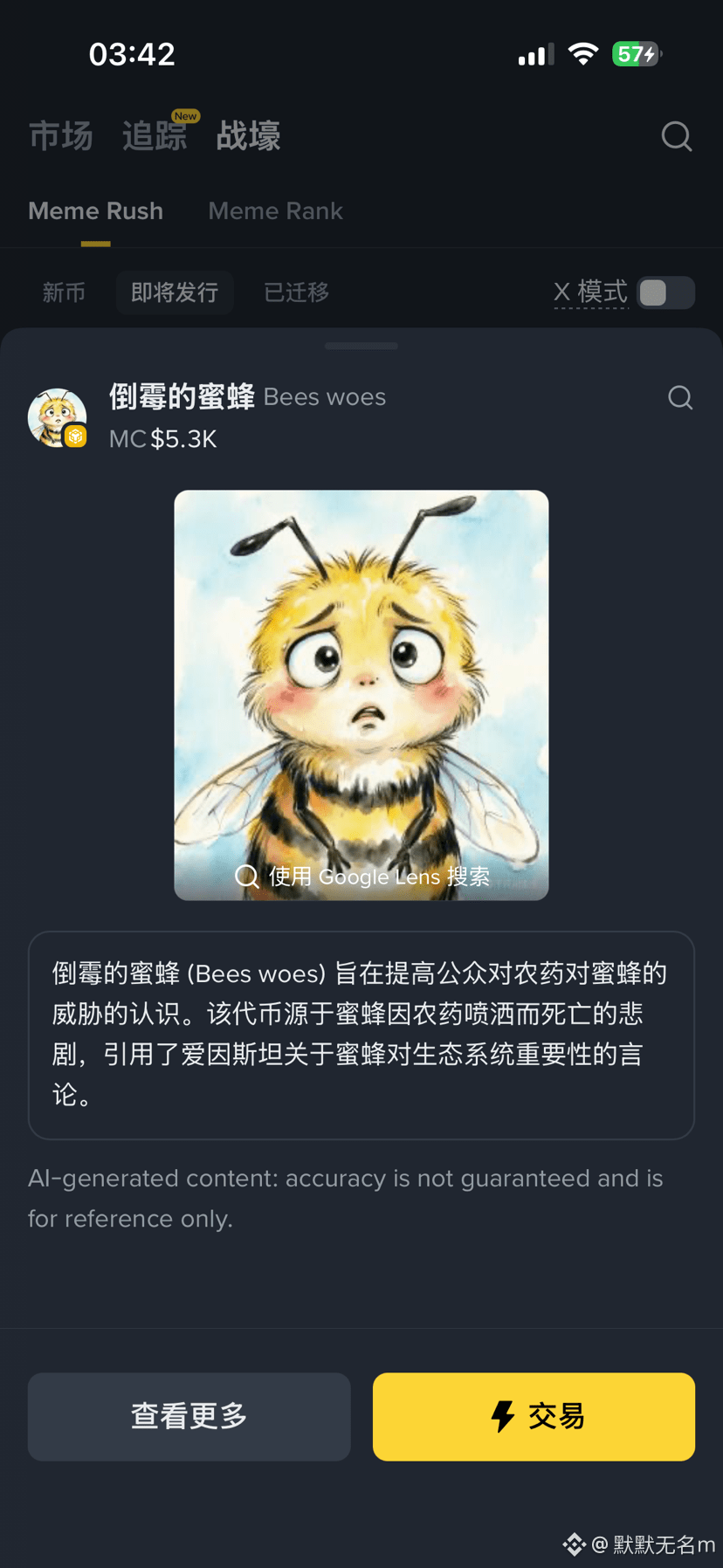723x1568 pixels.
Task: Select the 即将发行 filter
Action: (x=175, y=292)
